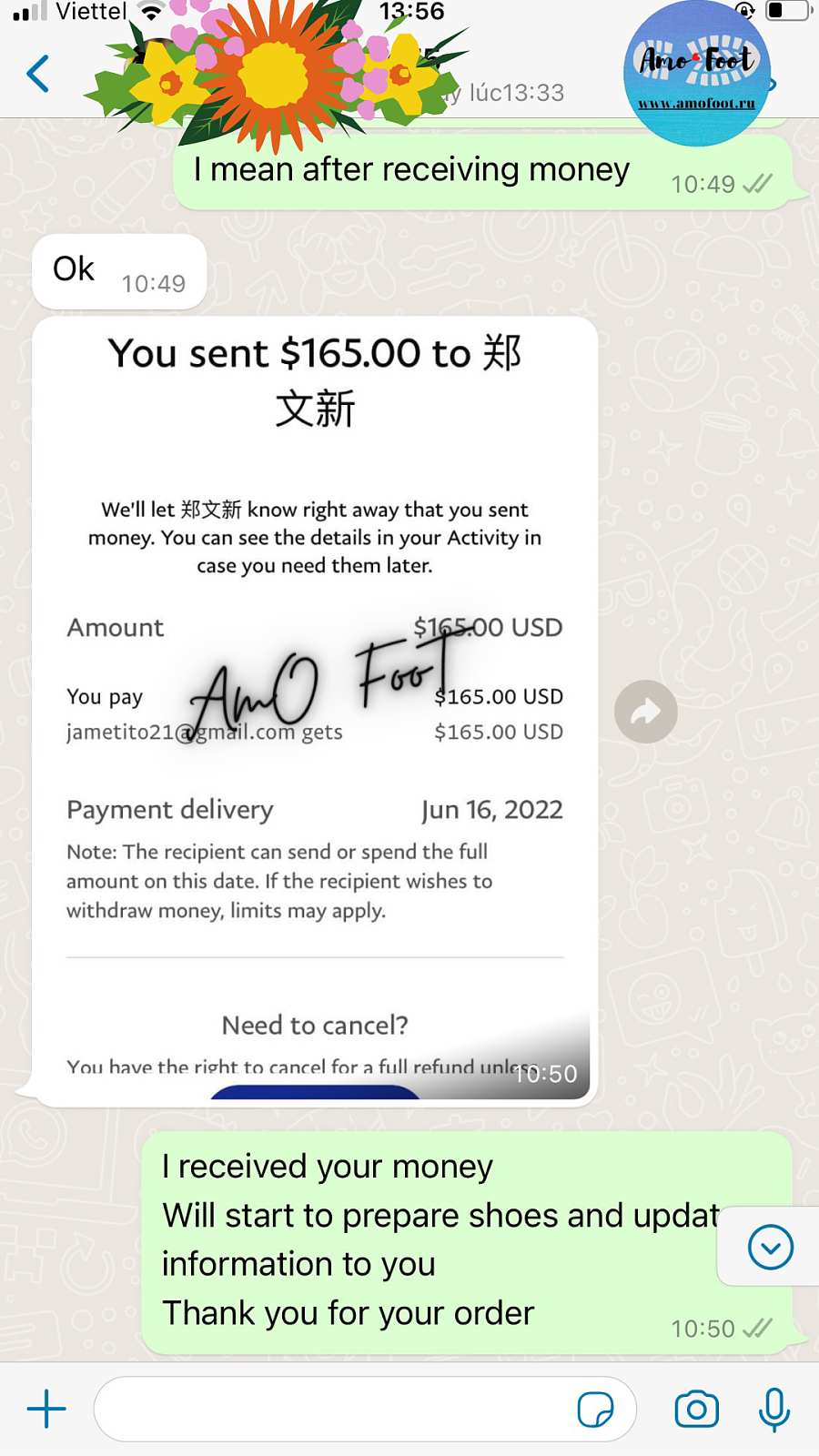Open the attachment plus menu
Screen dimensions: 819x1456
(x=46, y=1409)
